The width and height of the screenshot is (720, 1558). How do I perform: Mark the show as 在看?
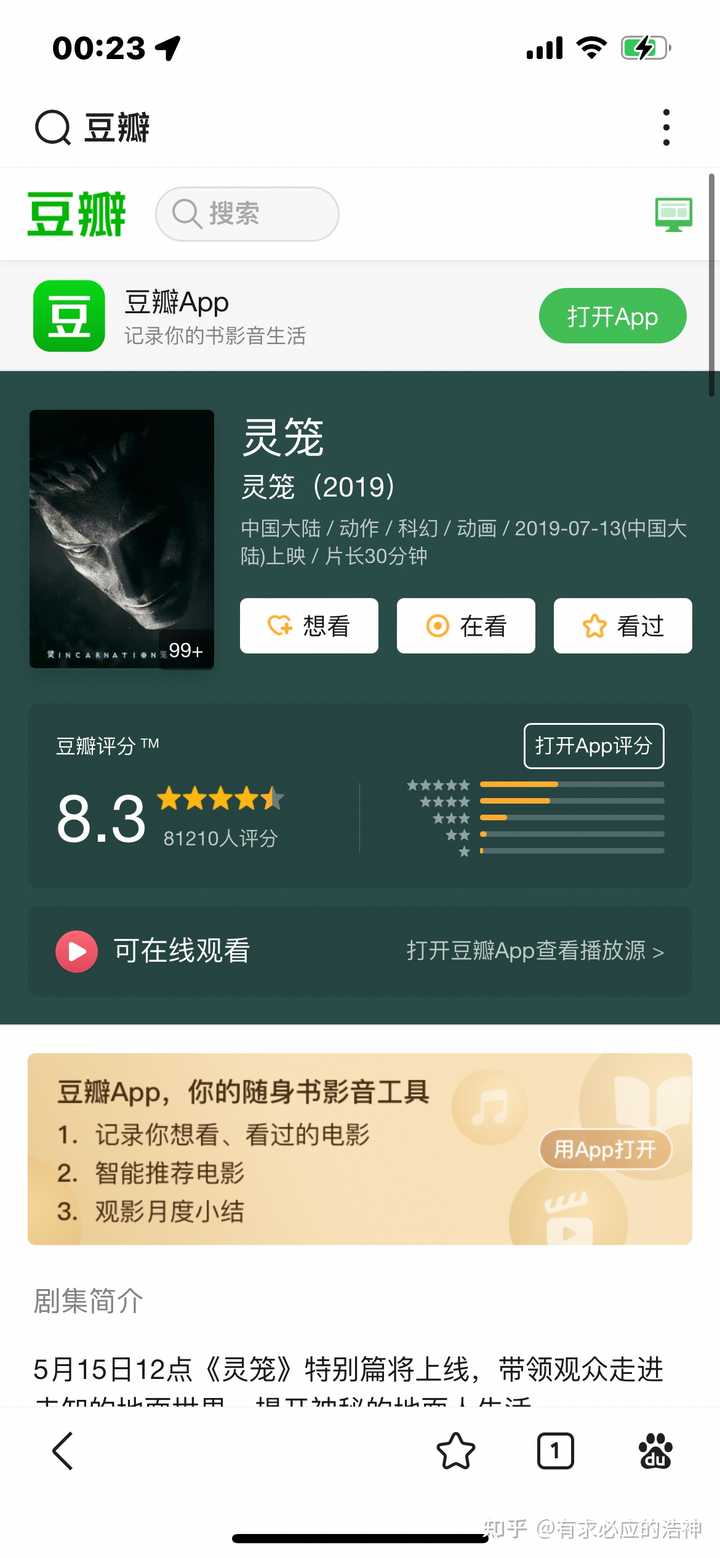point(466,626)
